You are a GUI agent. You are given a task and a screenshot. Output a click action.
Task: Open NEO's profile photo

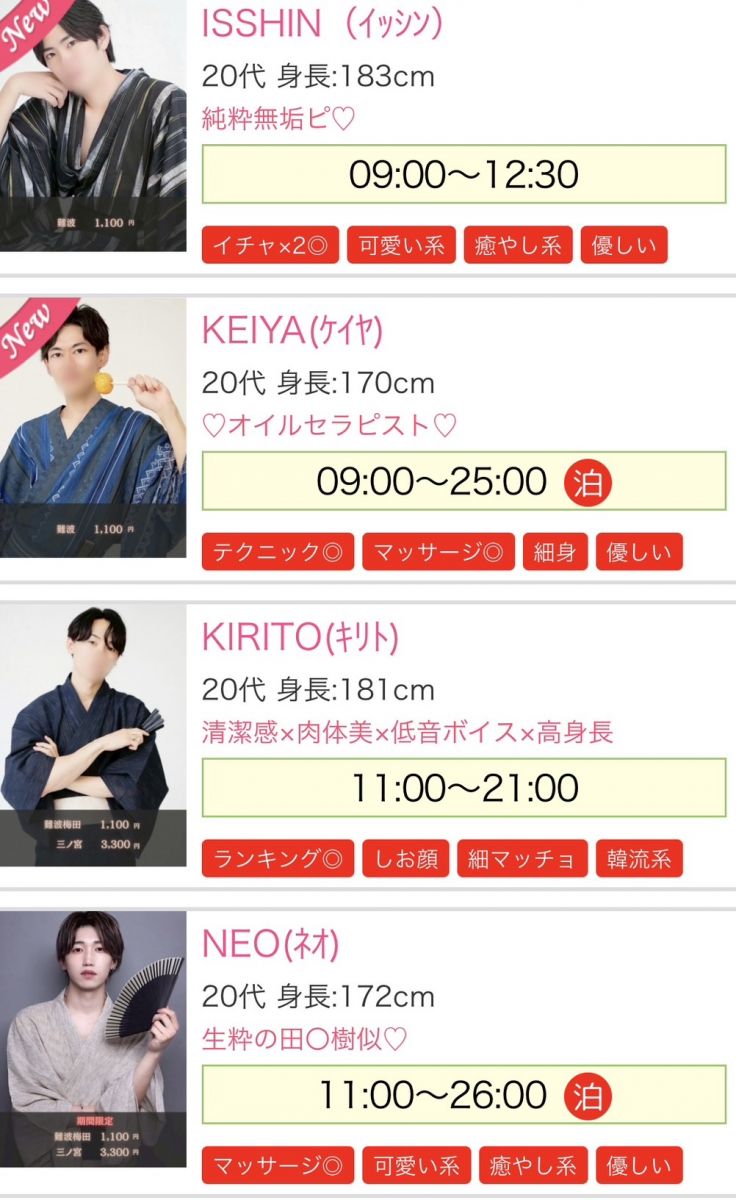(93, 1040)
